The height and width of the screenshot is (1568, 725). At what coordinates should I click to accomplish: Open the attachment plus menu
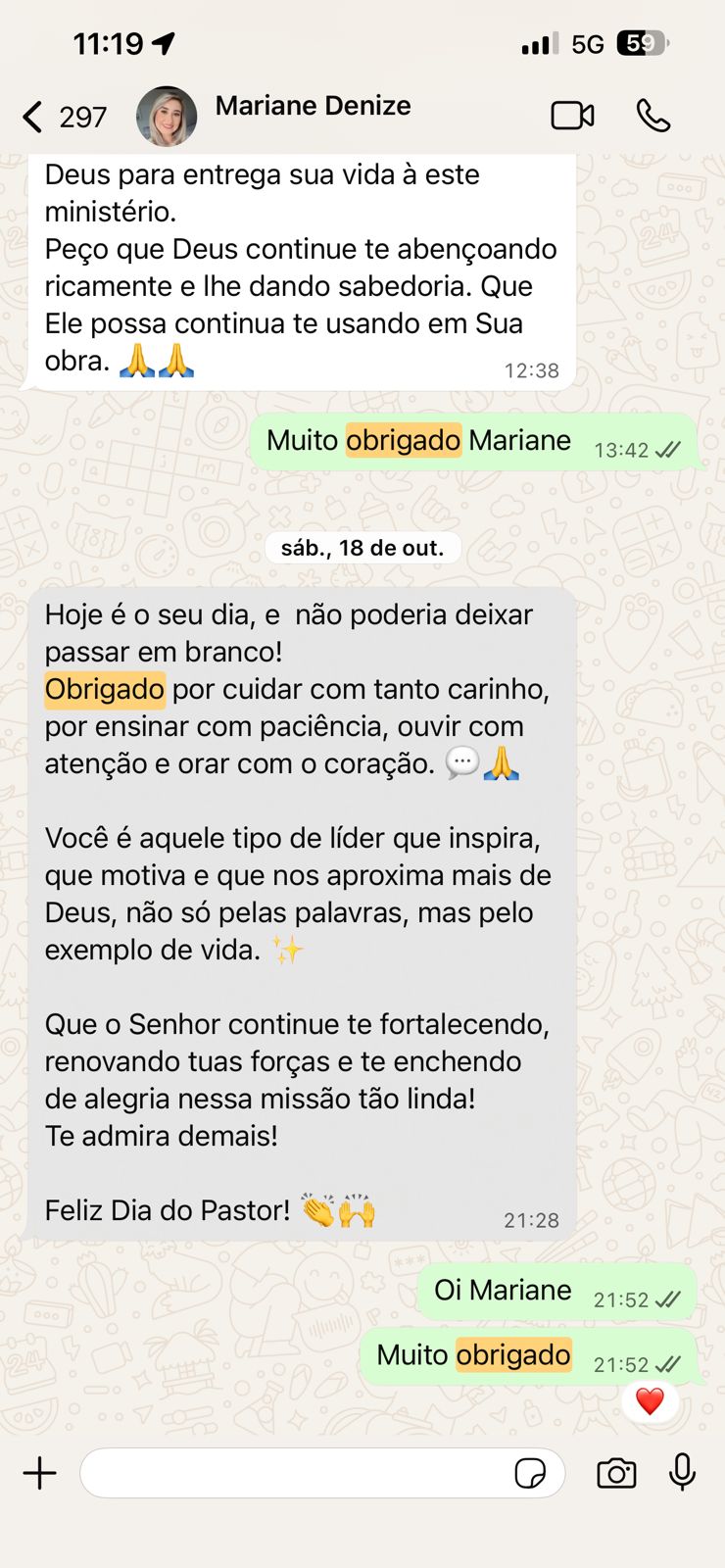pos(40,1473)
